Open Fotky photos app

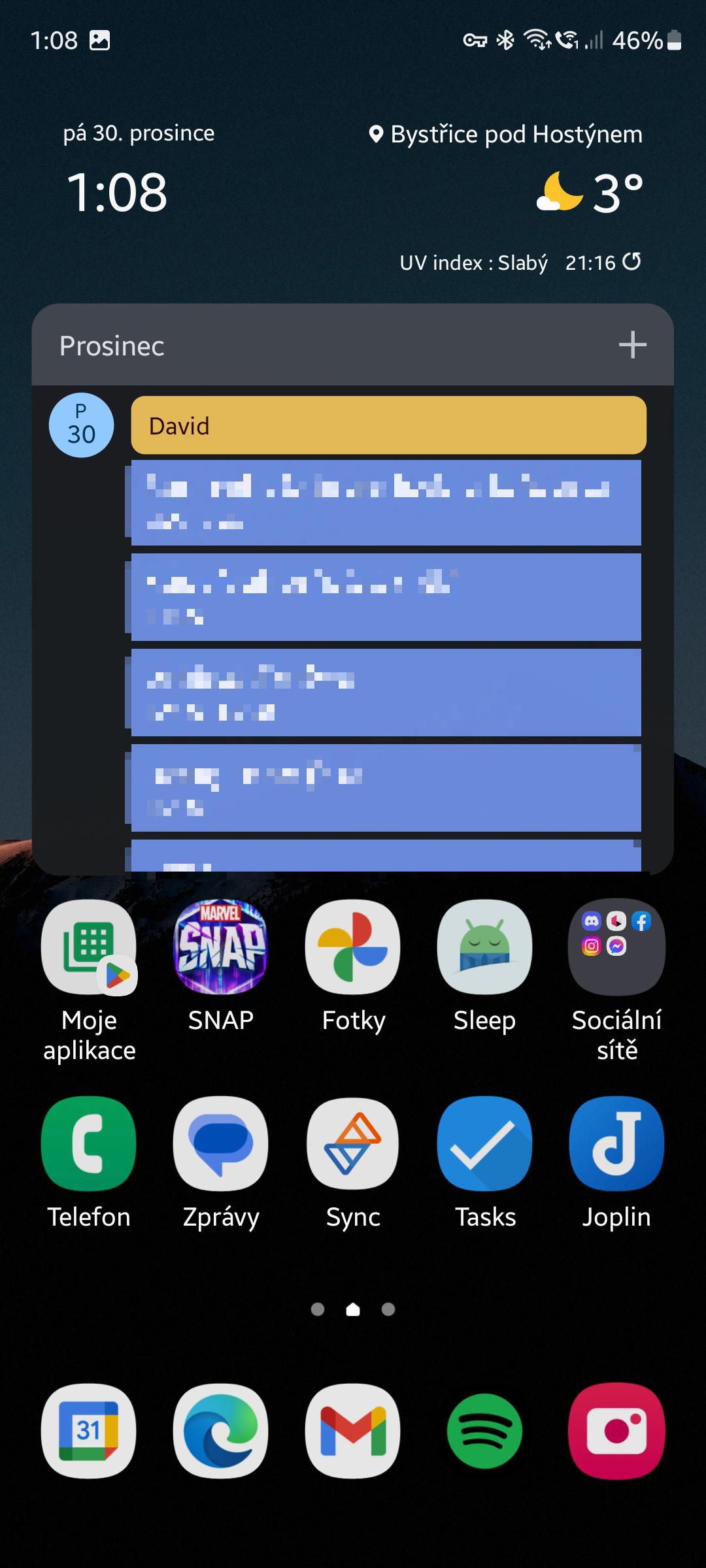(x=353, y=948)
